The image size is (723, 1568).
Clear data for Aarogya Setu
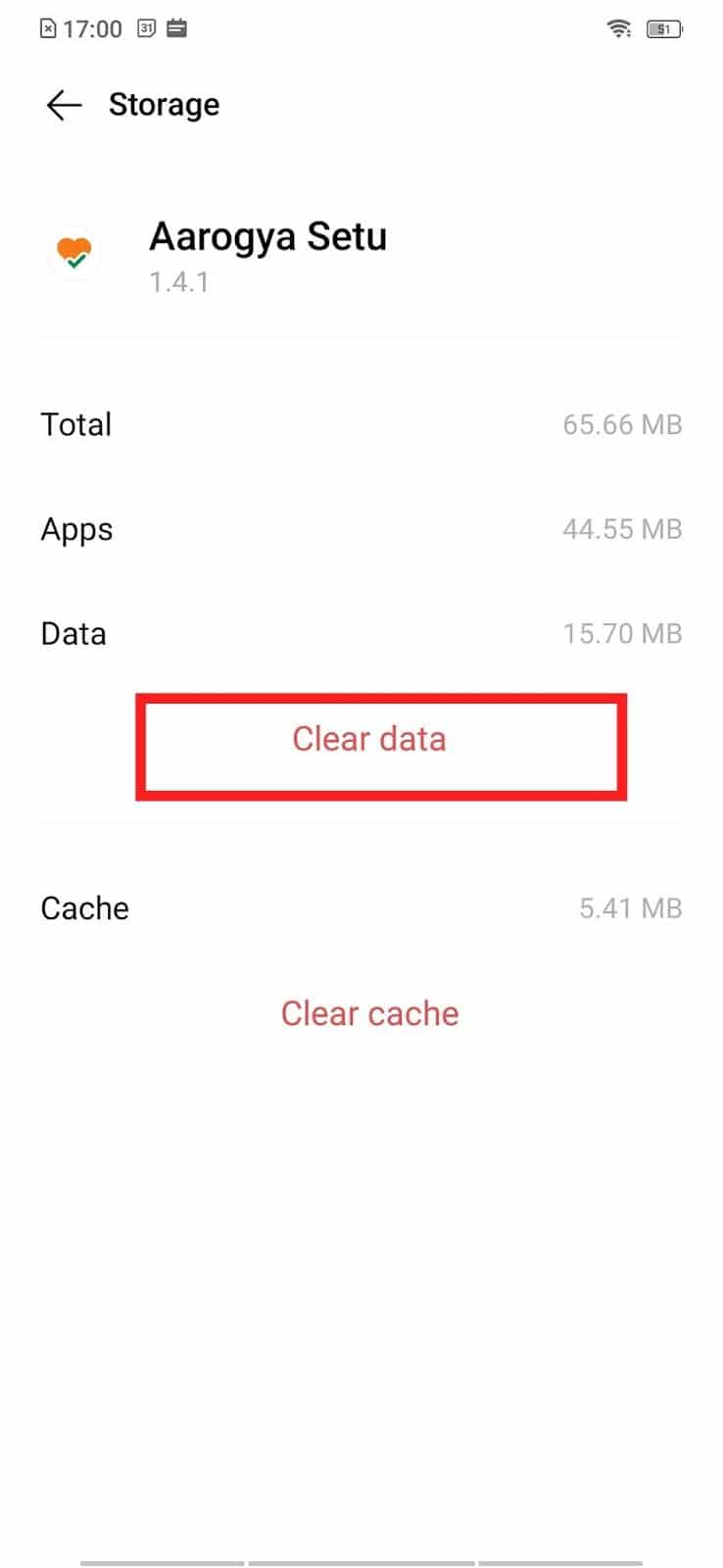[369, 739]
